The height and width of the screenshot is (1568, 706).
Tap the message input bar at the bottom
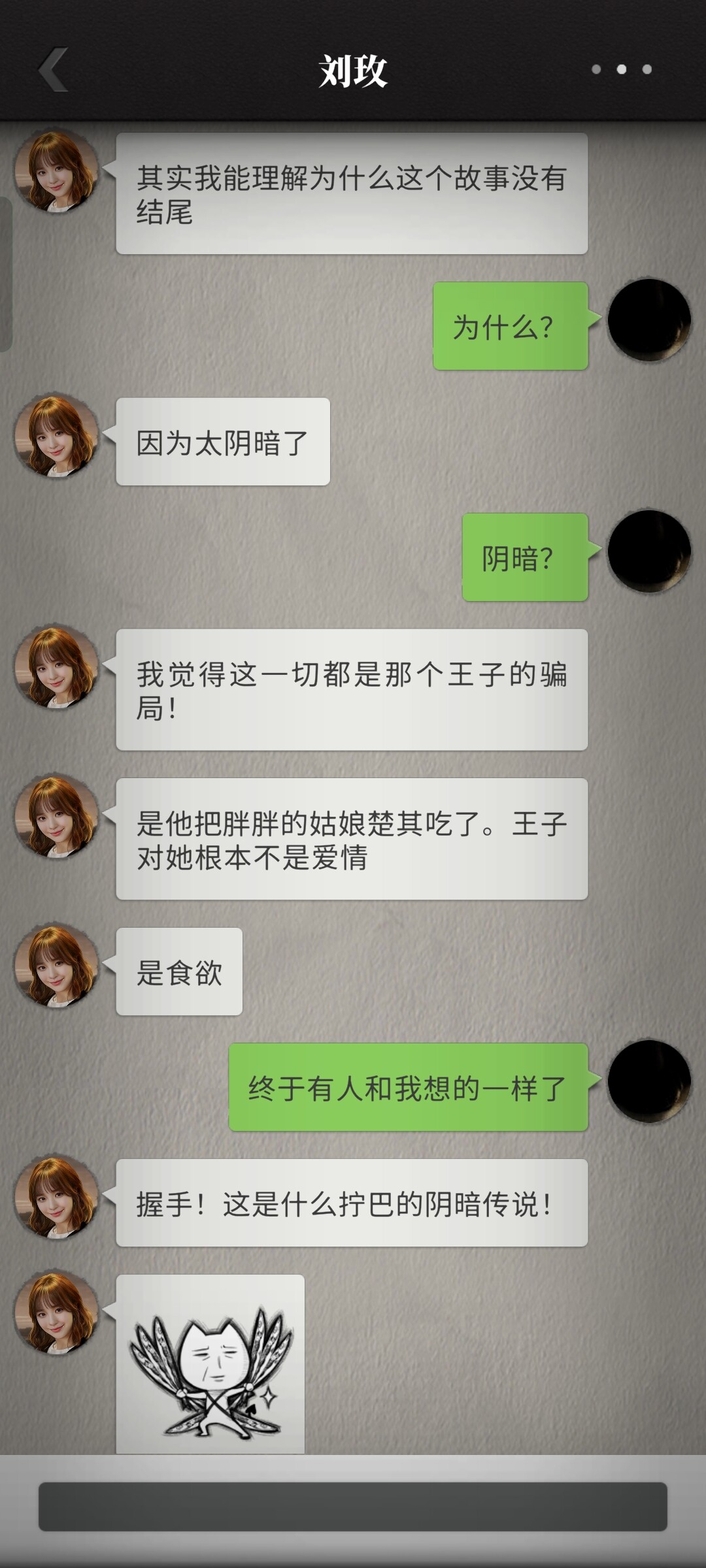353,1507
